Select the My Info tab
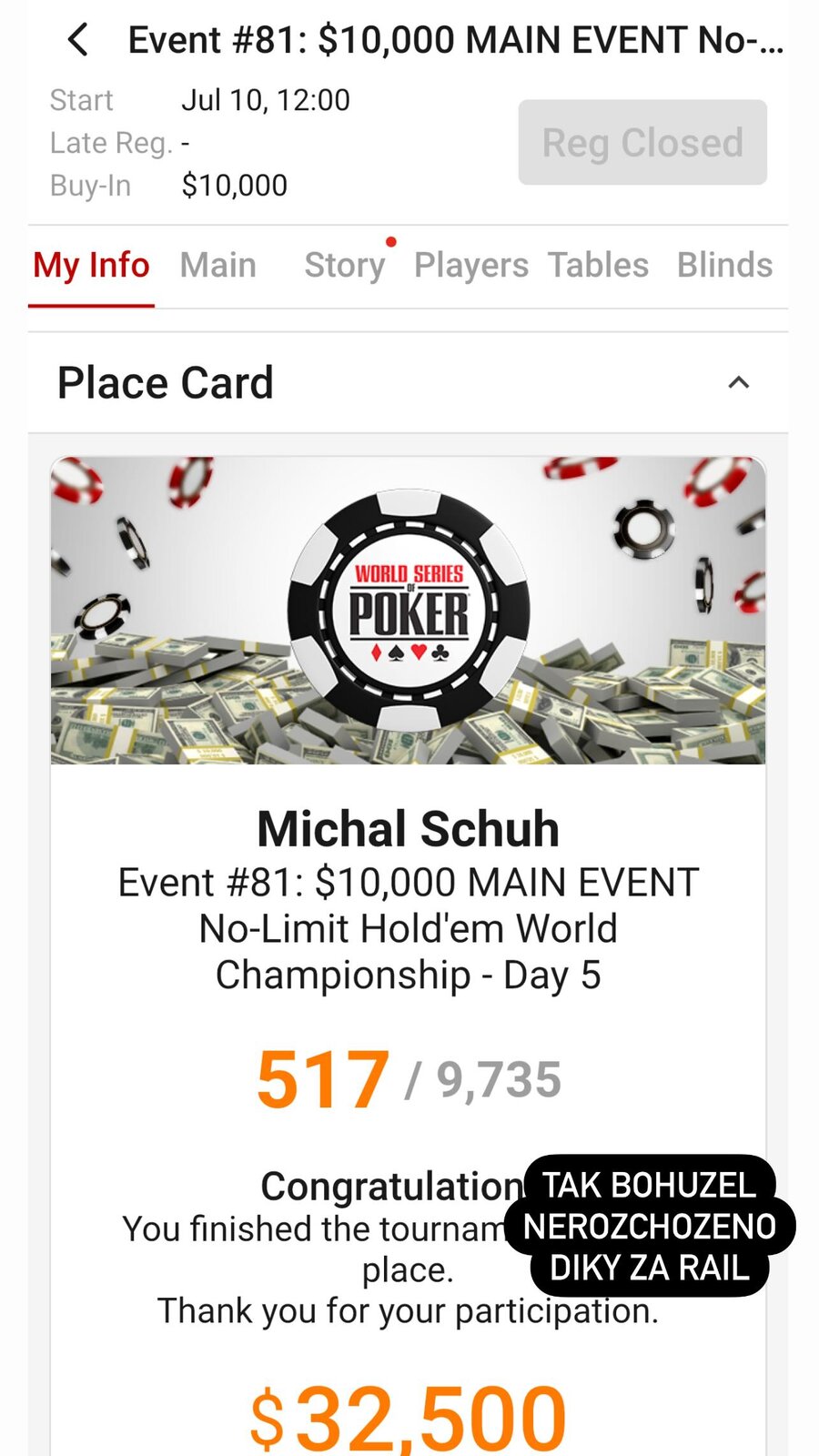The width and height of the screenshot is (819, 1456). click(91, 265)
